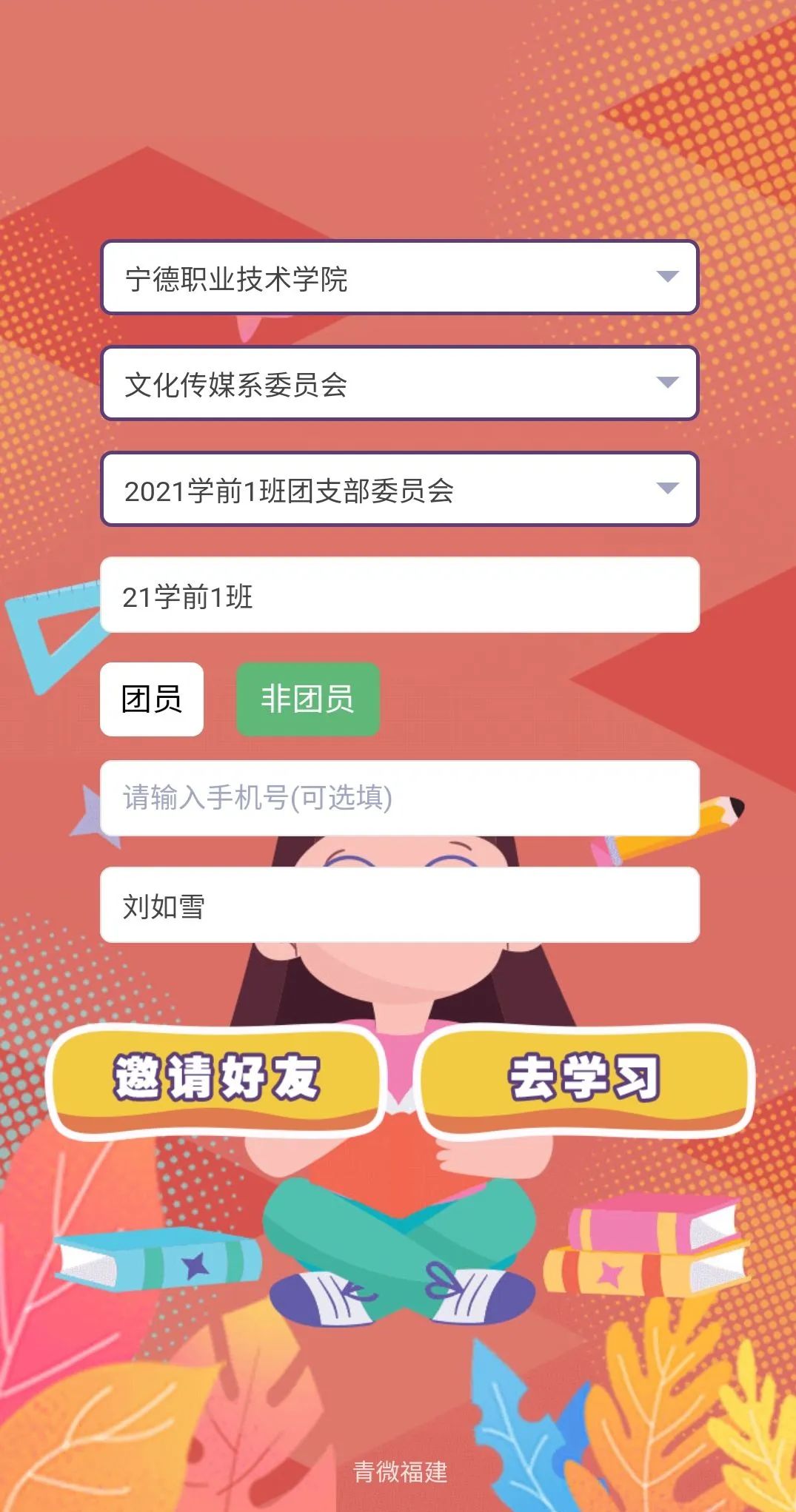Select the 非团员 option

[307, 699]
